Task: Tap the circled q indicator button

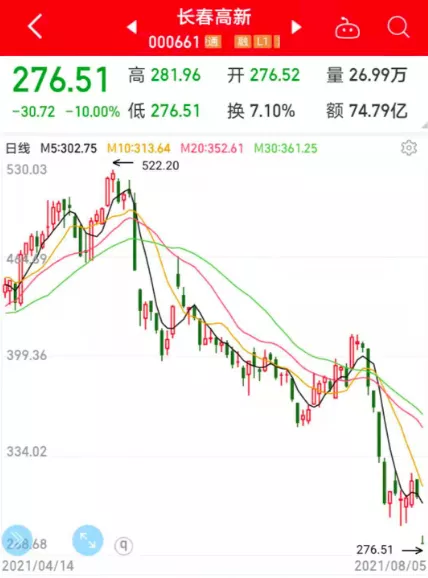Action: [123, 545]
